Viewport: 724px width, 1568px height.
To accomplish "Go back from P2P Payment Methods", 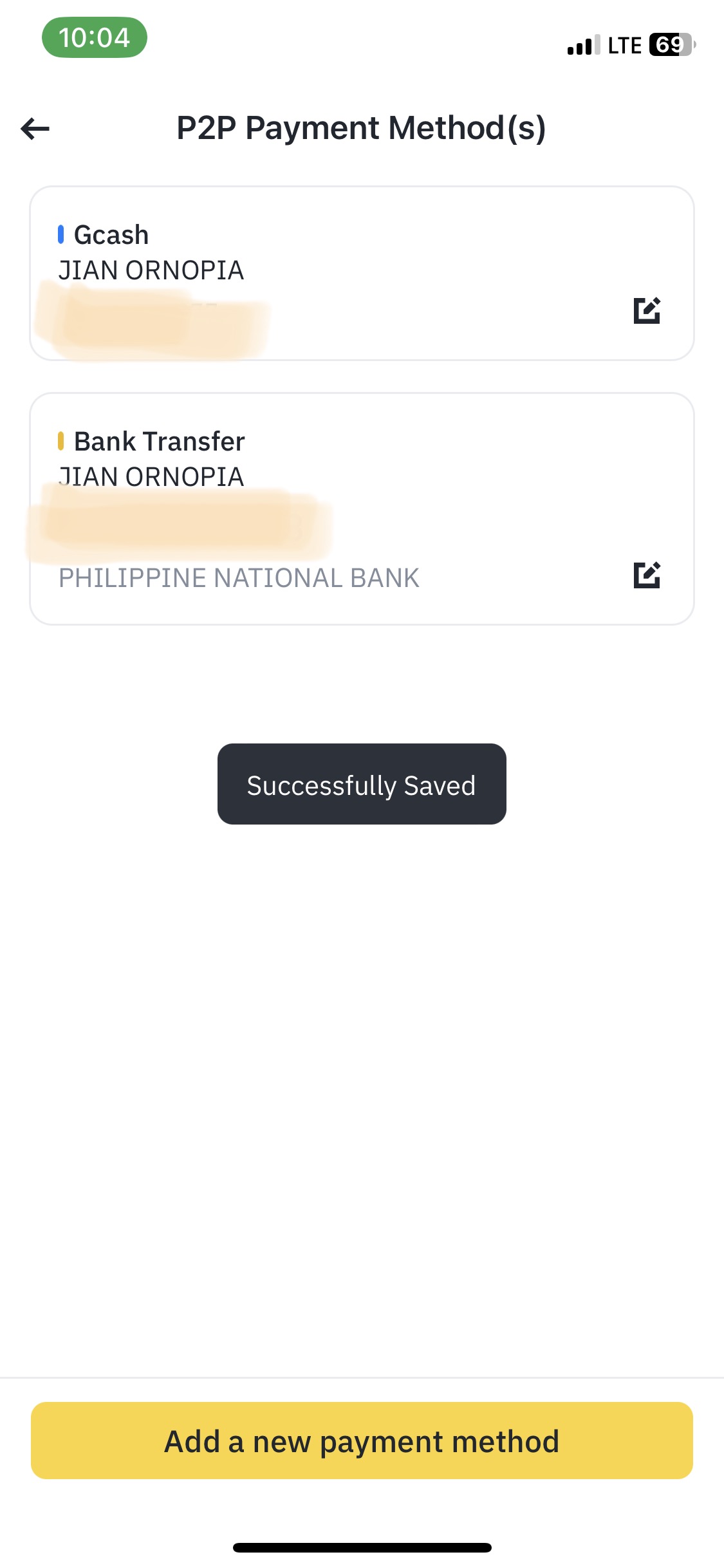I will click(35, 129).
